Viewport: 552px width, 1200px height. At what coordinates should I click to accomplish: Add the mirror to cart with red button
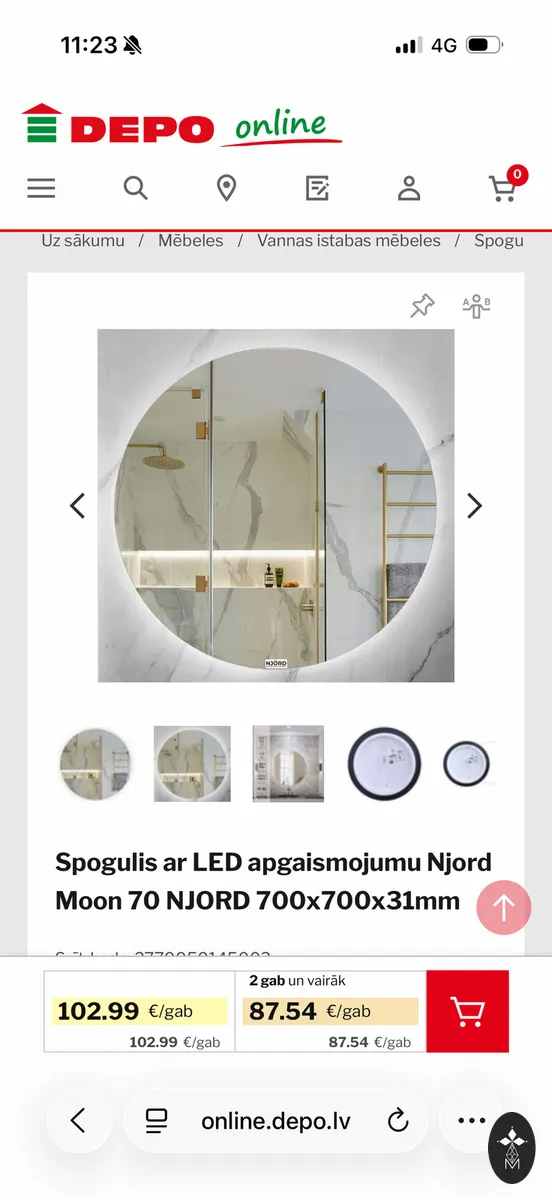467,1011
